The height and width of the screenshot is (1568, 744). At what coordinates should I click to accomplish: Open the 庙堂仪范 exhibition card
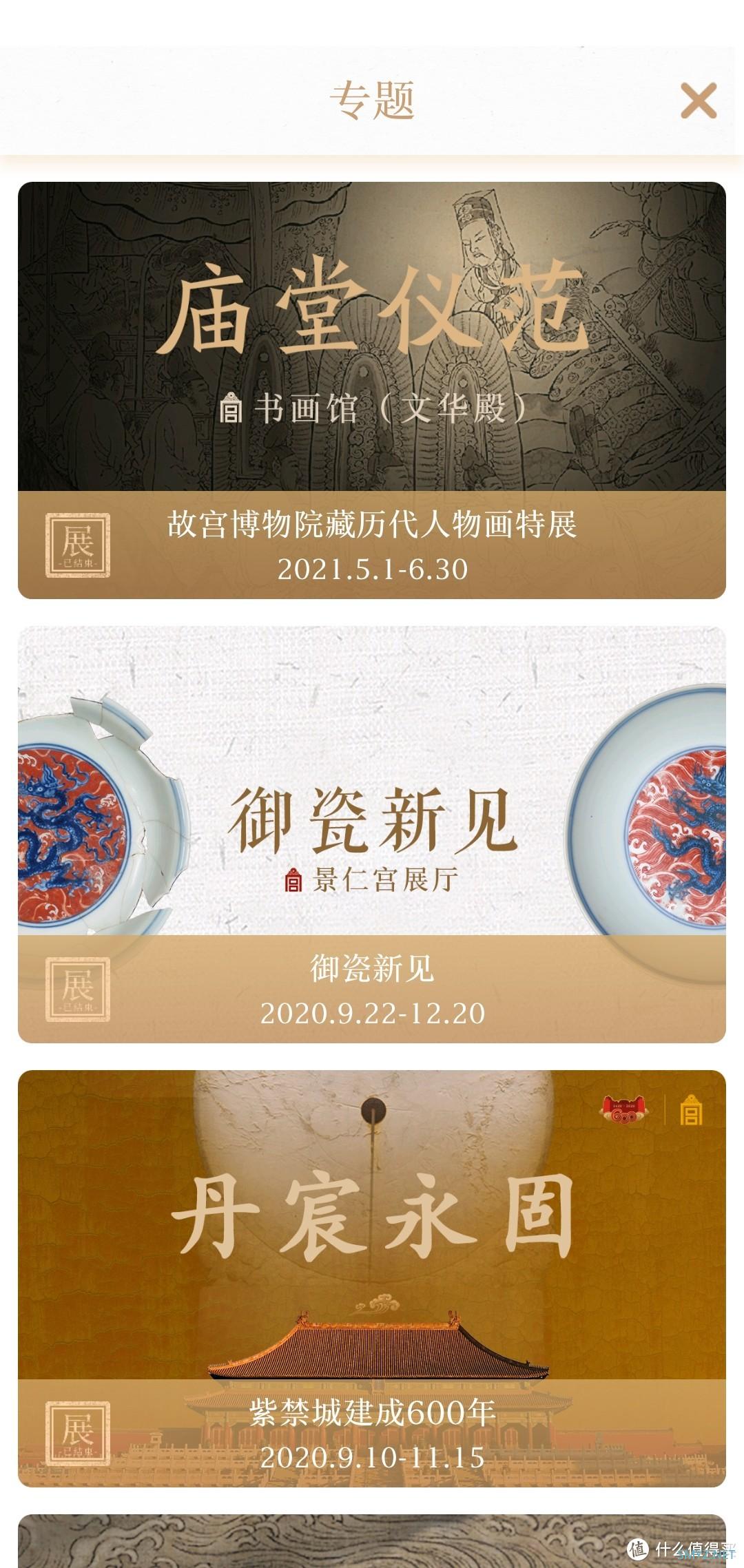372,390
